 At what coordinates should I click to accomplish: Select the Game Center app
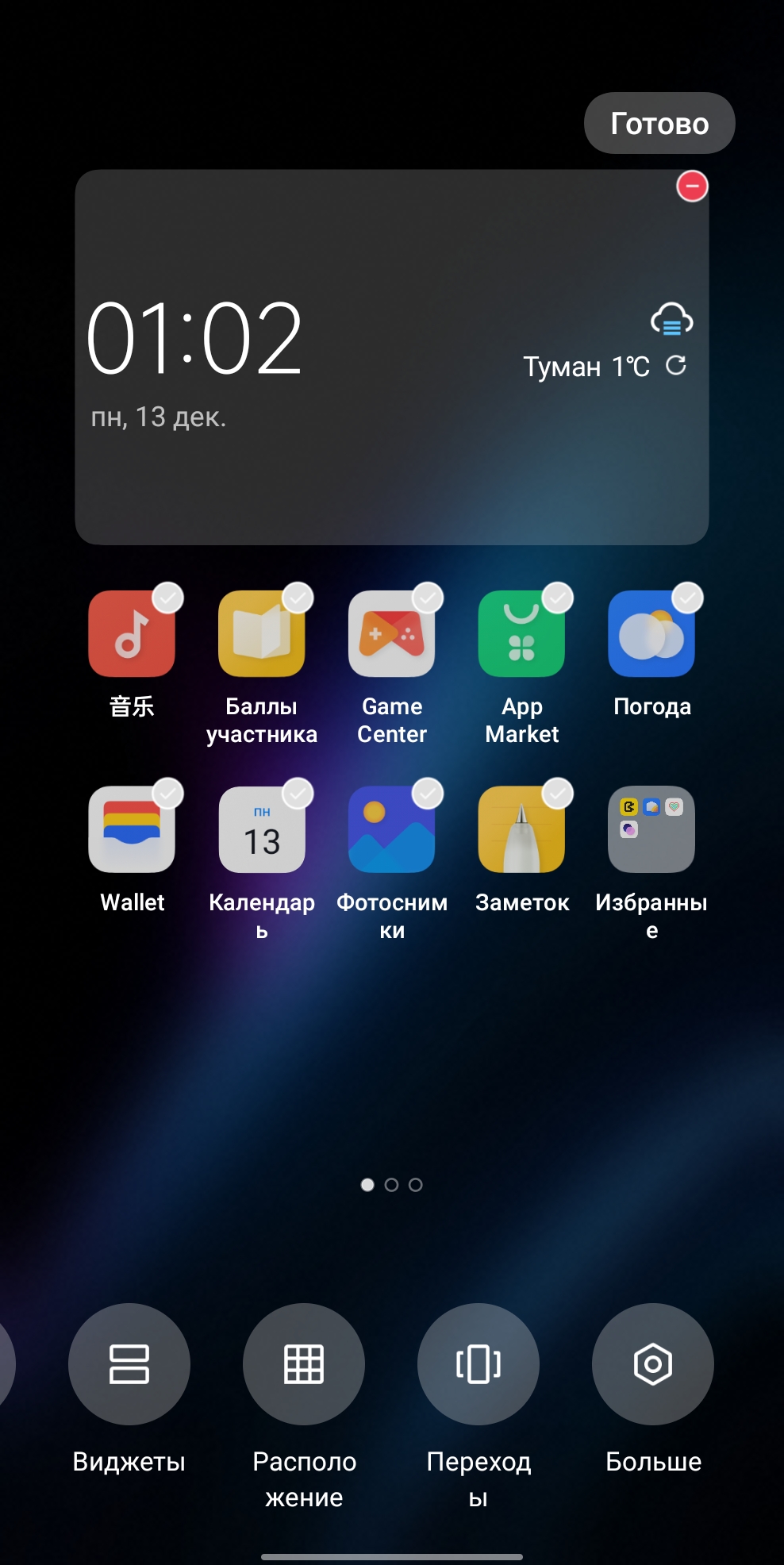pos(392,634)
